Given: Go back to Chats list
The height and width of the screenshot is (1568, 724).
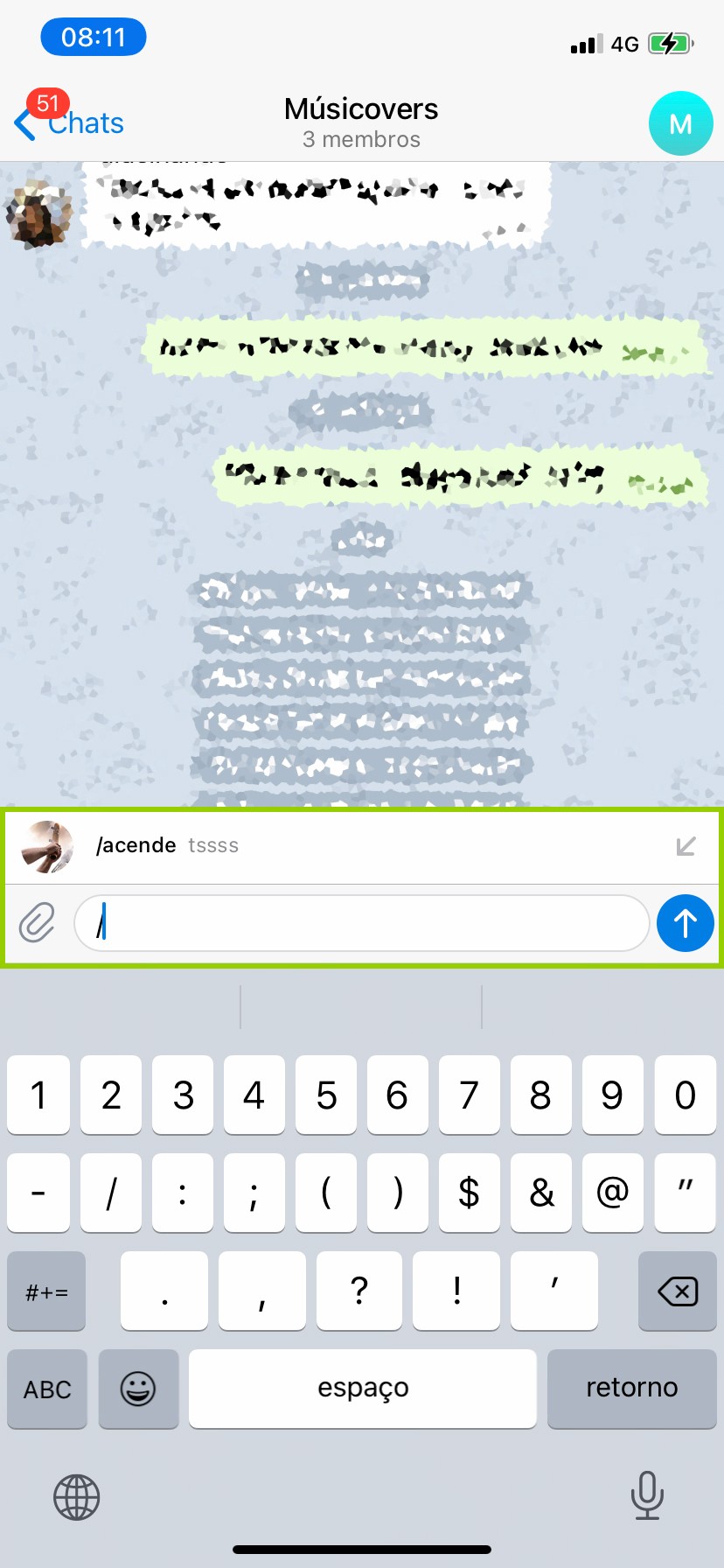Looking at the screenshot, I should point(70,123).
